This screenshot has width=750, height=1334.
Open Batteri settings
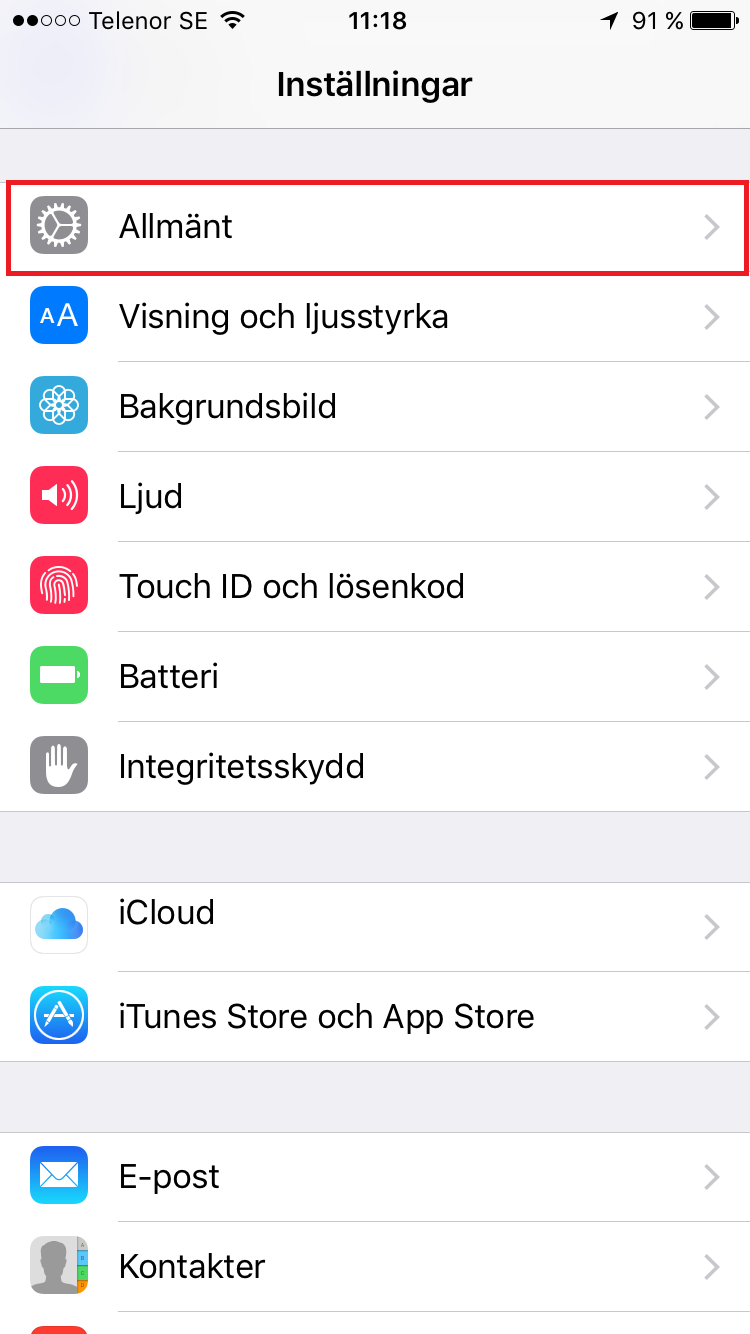(375, 677)
